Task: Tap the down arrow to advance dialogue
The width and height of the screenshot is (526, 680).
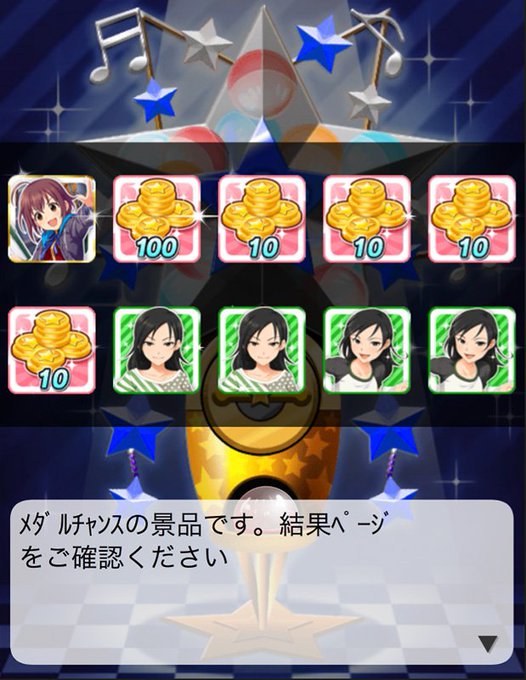Action: (488, 644)
